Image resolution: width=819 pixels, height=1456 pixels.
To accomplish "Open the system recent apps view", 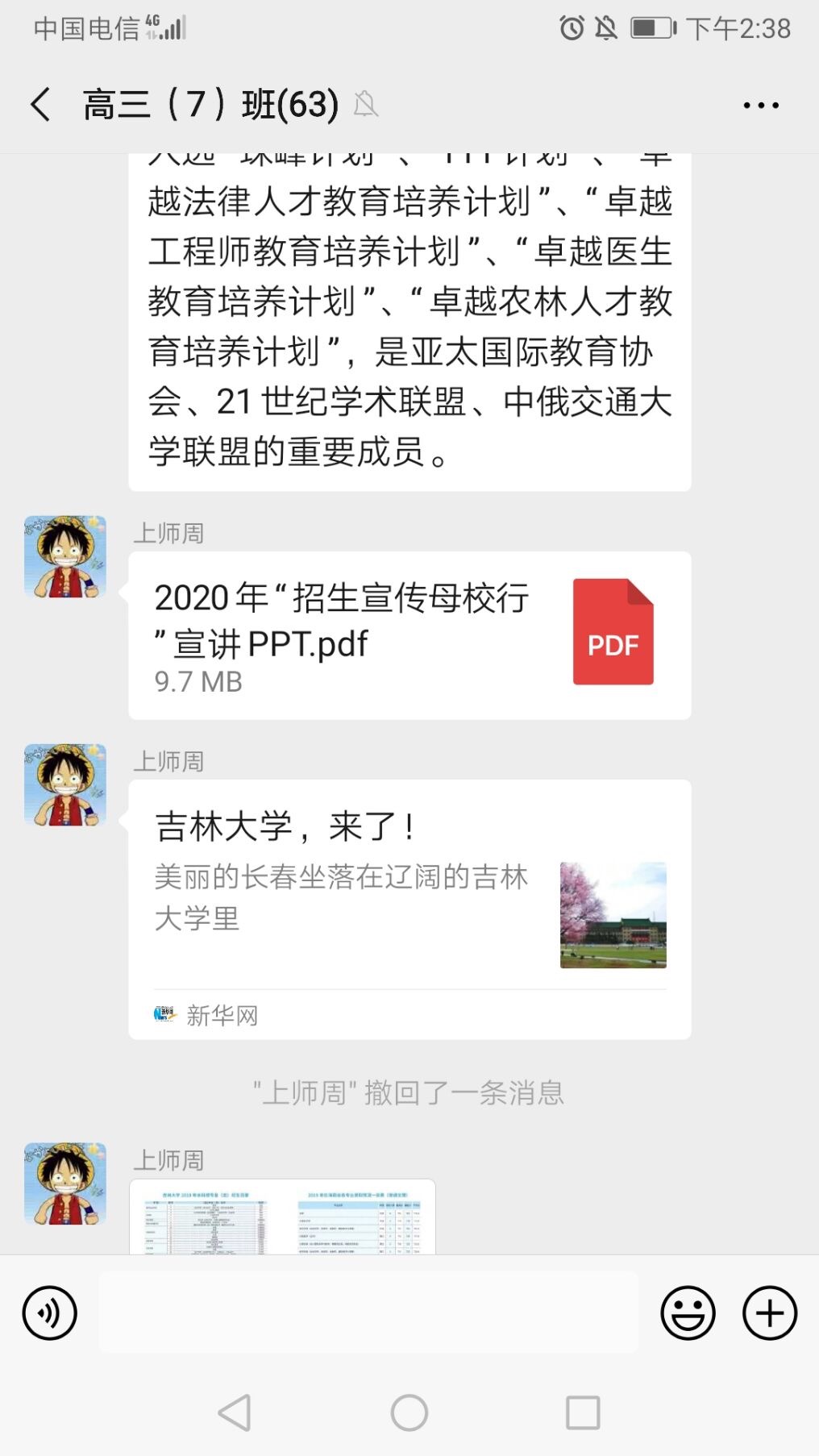I will click(583, 1412).
